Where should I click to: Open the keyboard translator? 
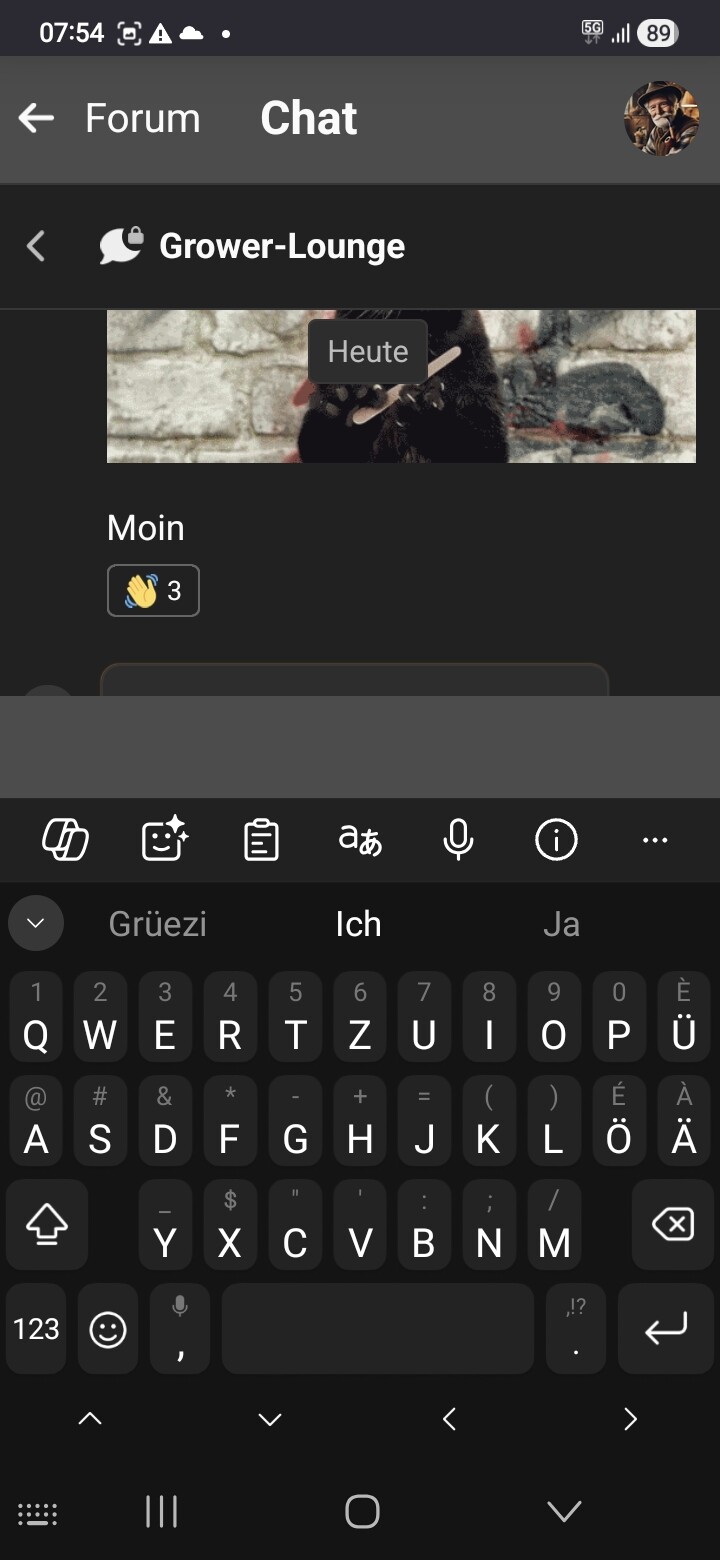[360, 840]
